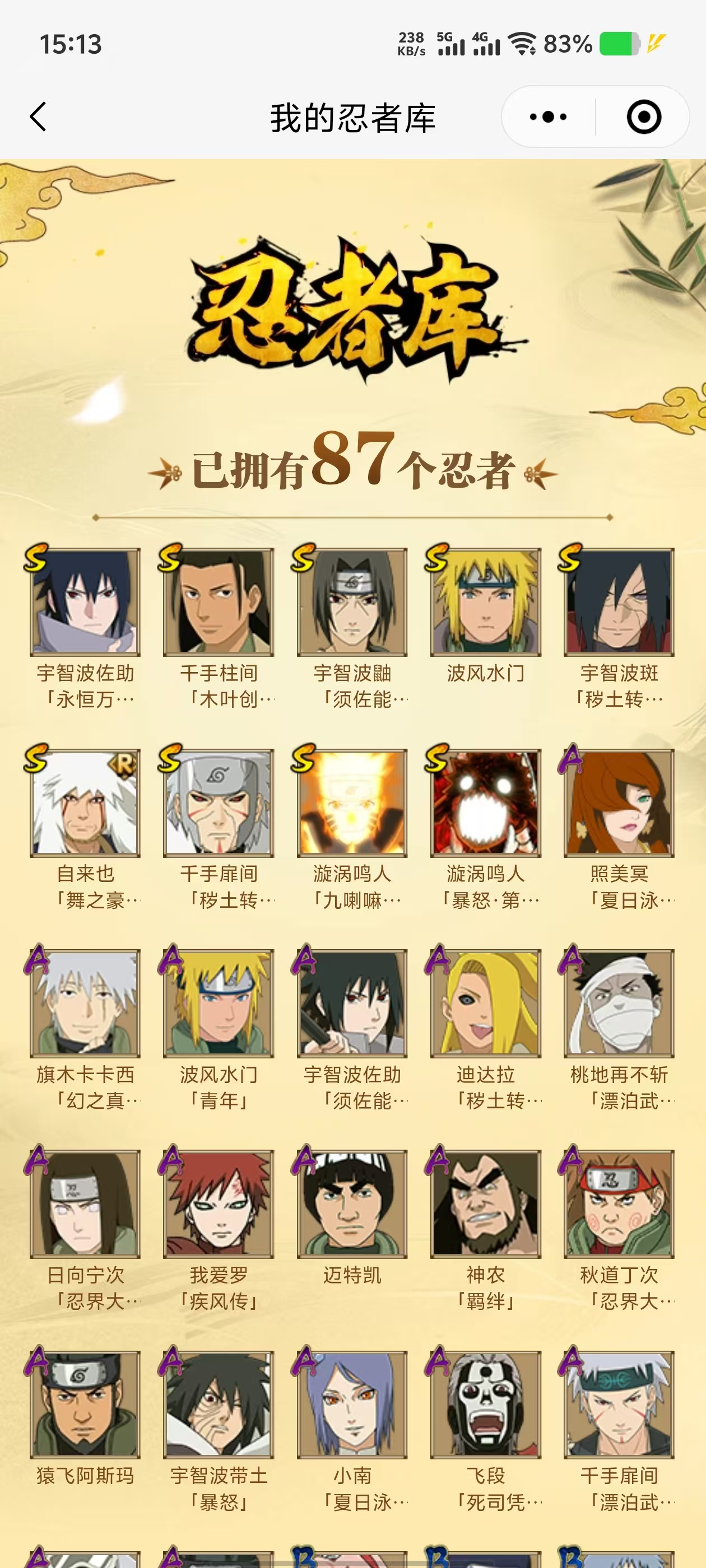Screen dimensions: 706x1568
Task: View 小南「夏日泳…」ninja card
Action: tap(351, 1404)
